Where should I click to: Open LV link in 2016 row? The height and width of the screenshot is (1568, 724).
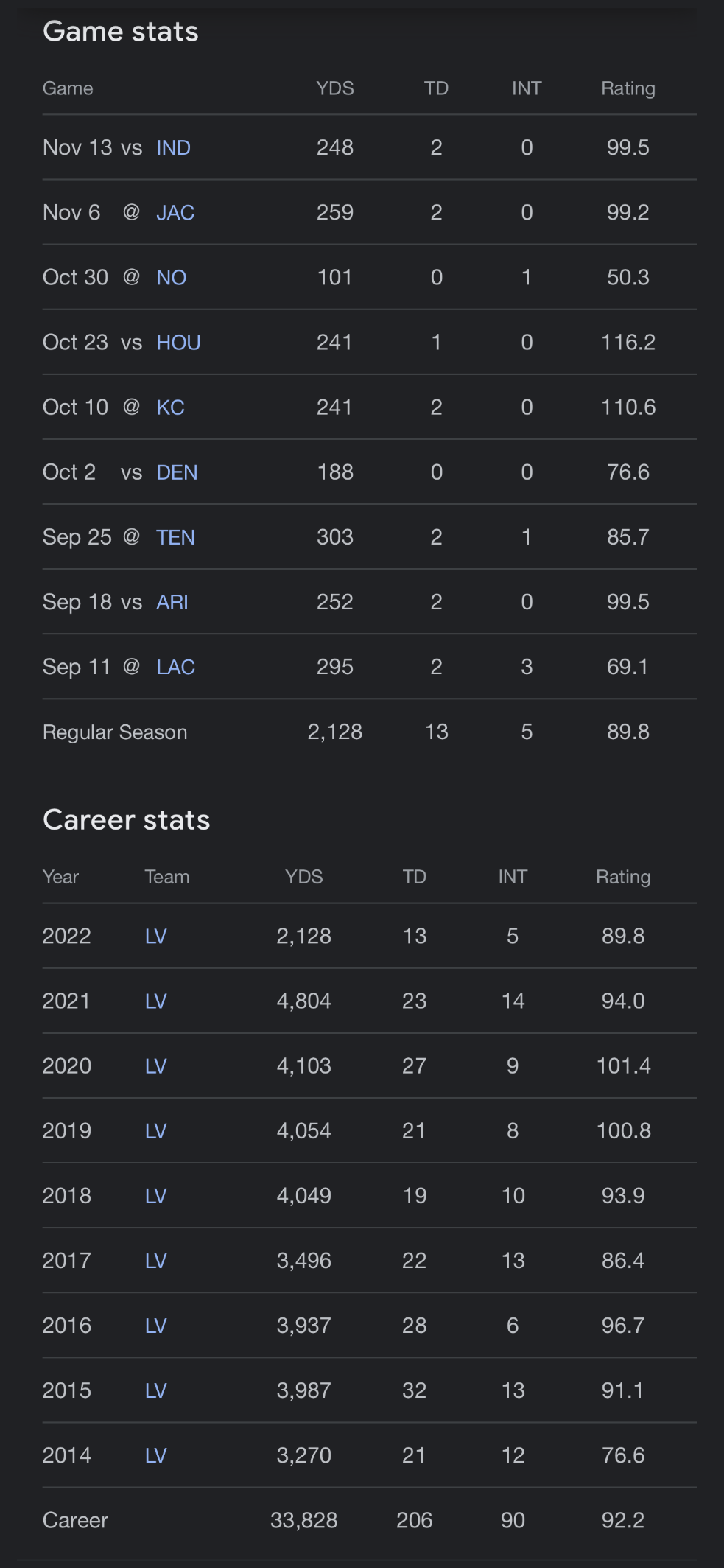pyautogui.click(x=155, y=1325)
